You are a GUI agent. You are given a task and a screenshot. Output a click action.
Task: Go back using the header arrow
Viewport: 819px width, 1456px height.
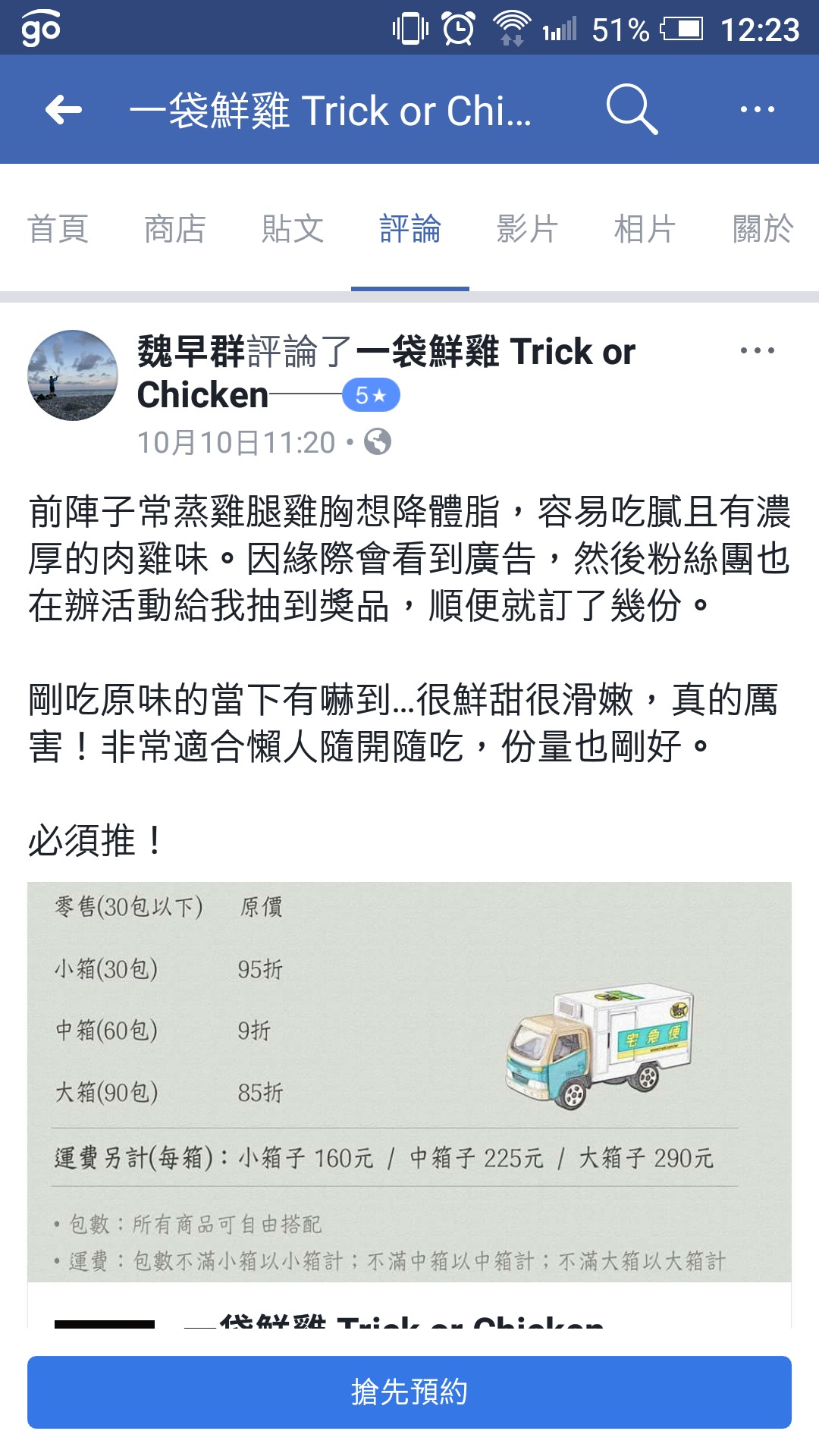[x=64, y=110]
